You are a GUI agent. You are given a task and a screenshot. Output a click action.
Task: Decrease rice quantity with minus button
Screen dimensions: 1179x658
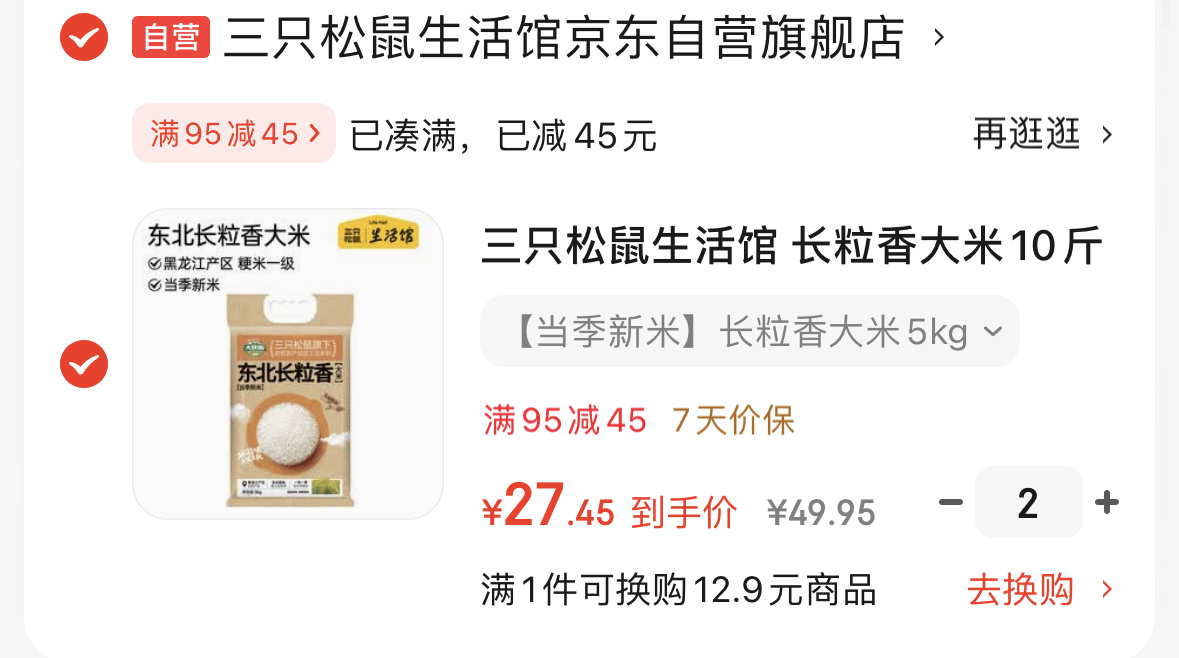tap(950, 502)
